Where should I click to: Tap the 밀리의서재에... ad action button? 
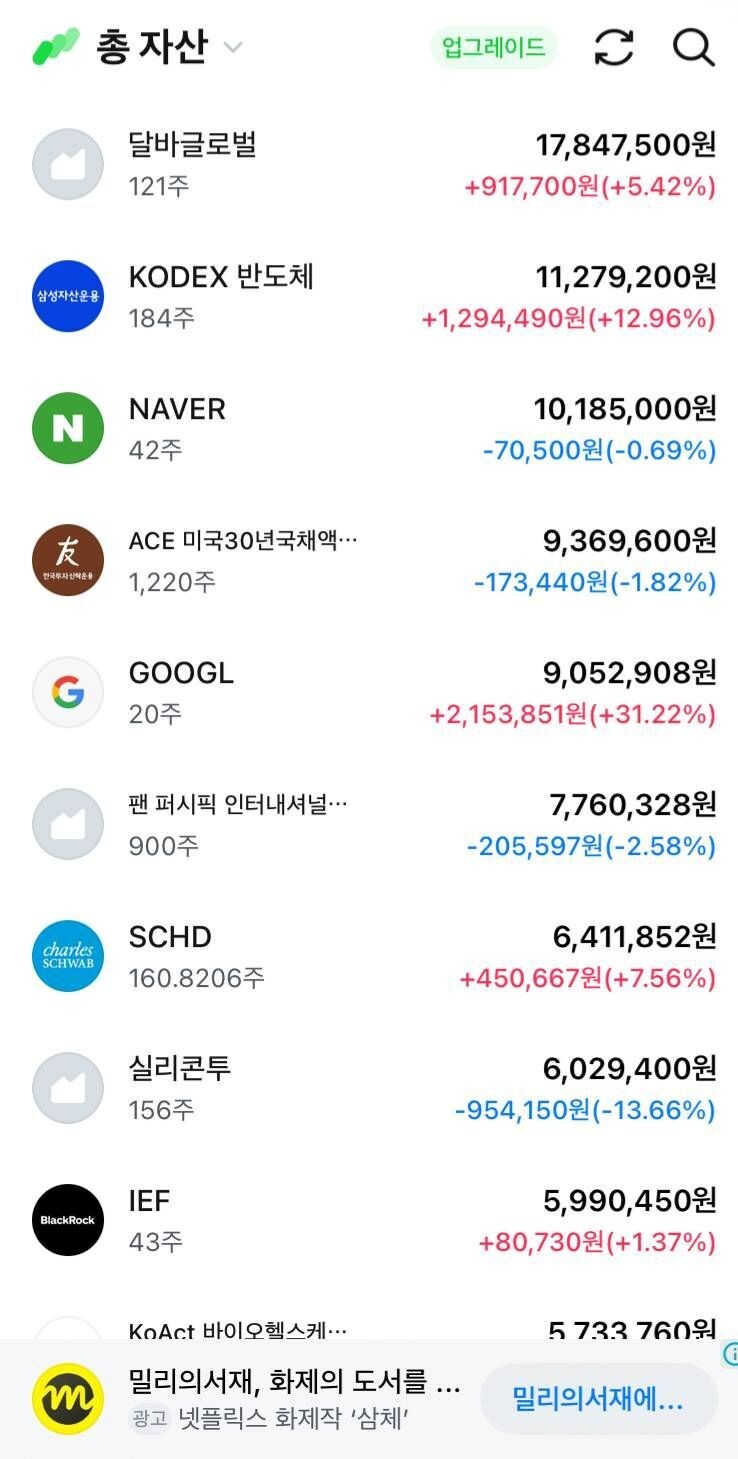pyautogui.click(x=597, y=1397)
